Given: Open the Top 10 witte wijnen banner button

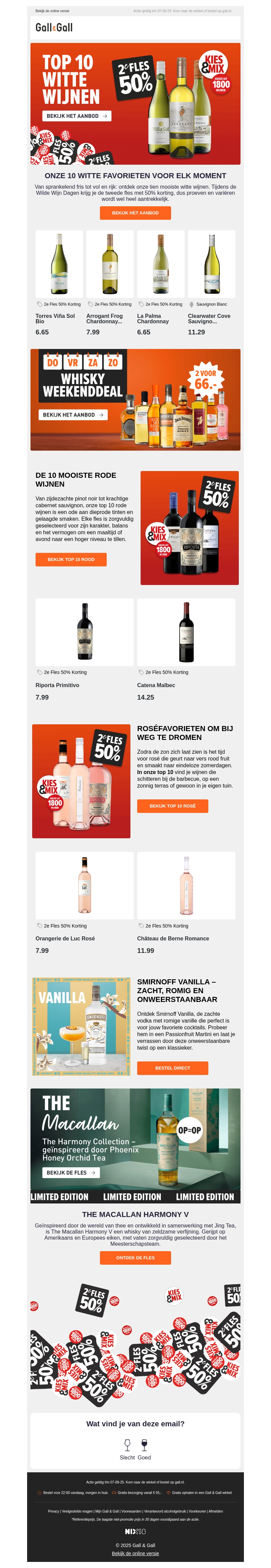Looking at the screenshot, I should (x=77, y=116).
